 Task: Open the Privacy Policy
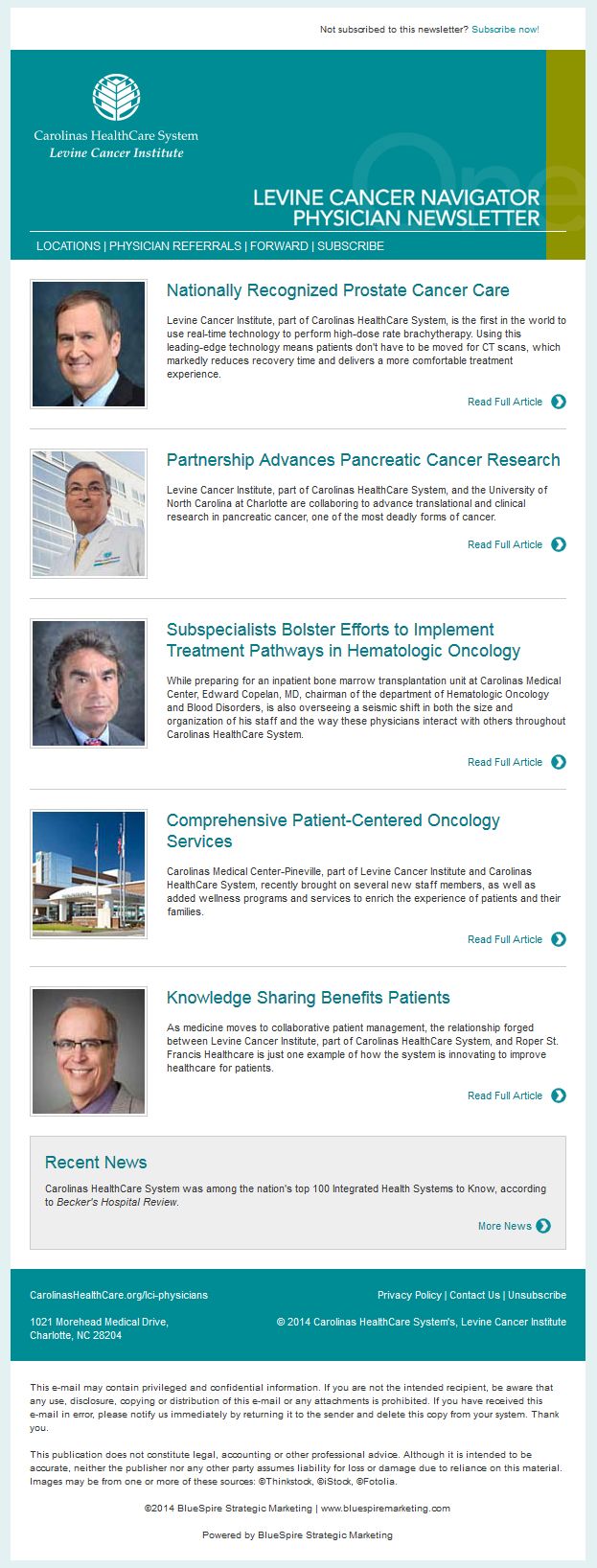click(x=409, y=1295)
